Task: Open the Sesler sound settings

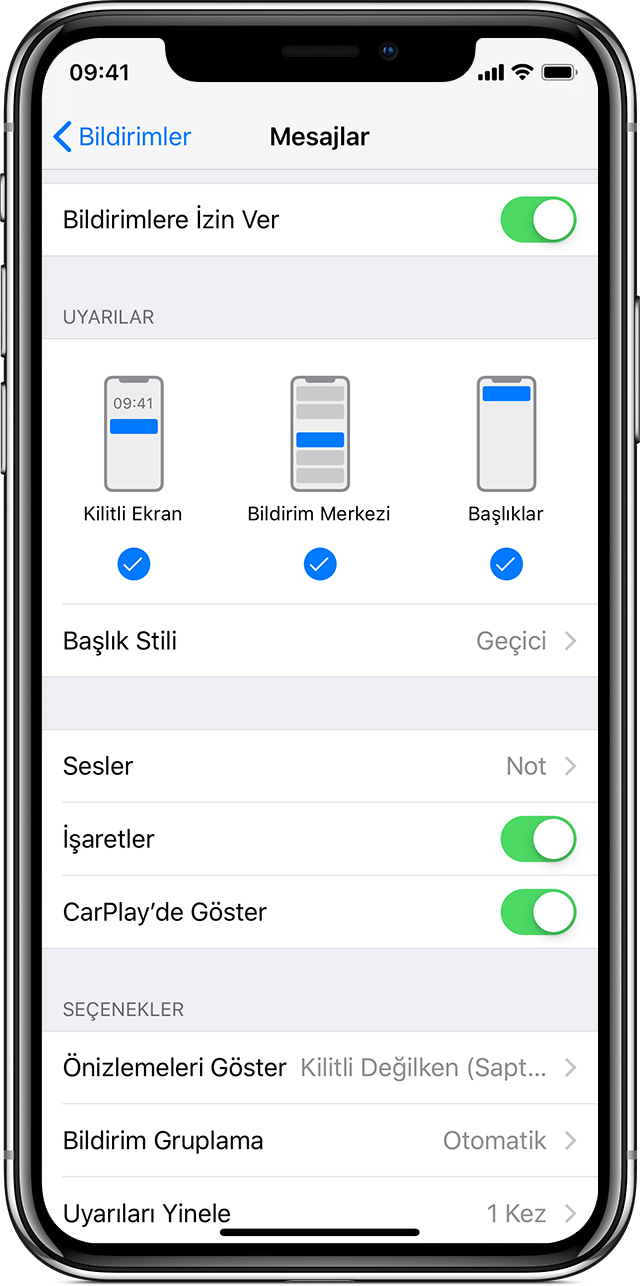Action: pos(320,766)
